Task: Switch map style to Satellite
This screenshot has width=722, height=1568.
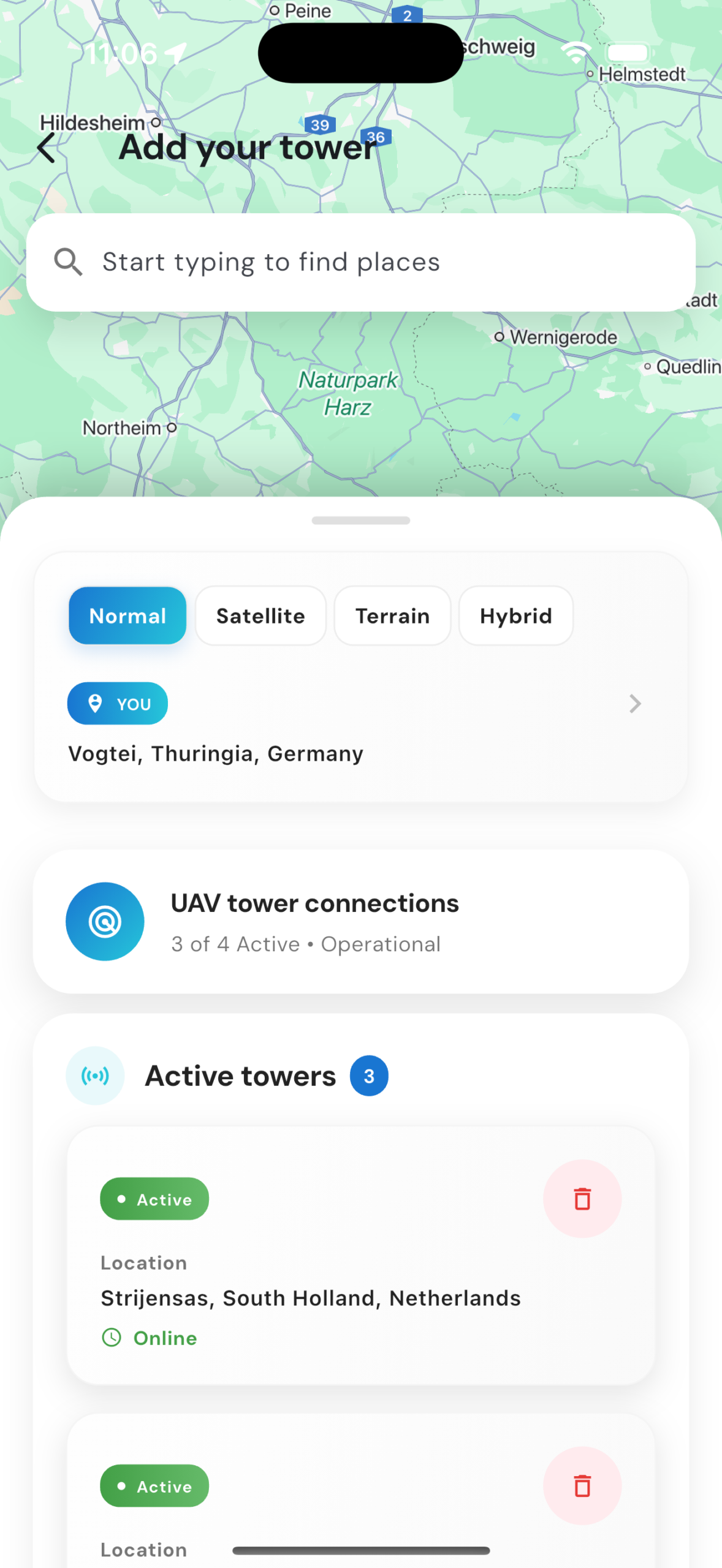Action: pyautogui.click(x=260, y=616)
